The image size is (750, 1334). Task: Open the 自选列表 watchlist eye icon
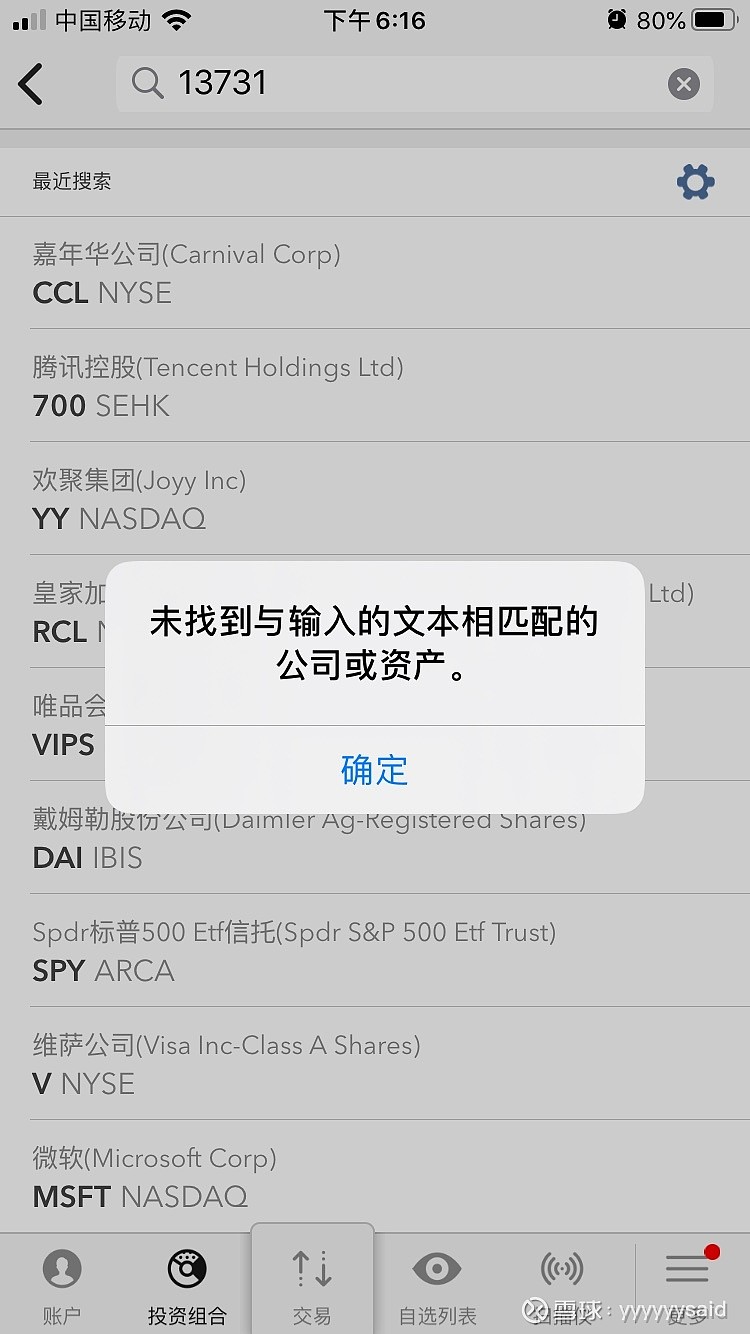click(437, 1267)
